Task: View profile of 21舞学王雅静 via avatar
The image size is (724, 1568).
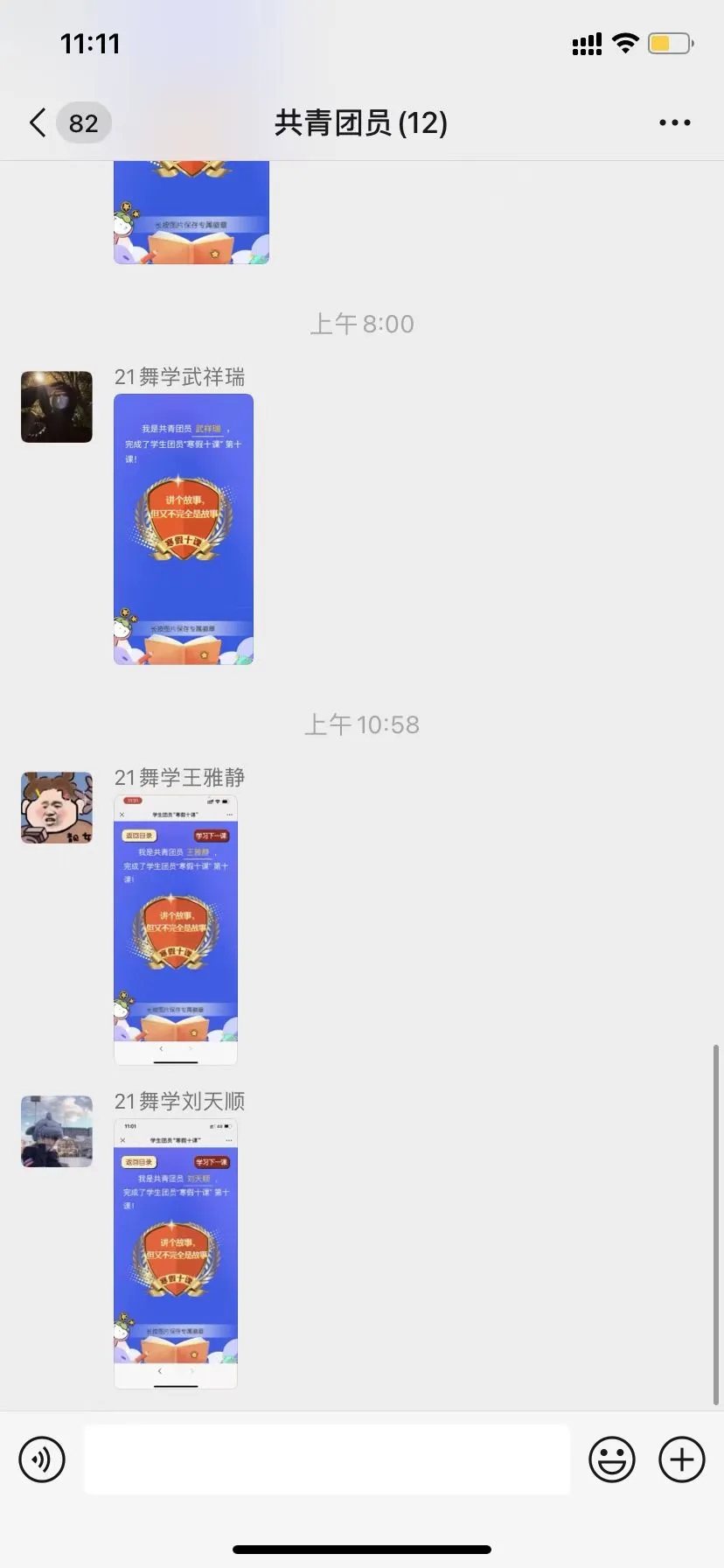Action: [x=57, y=808]
